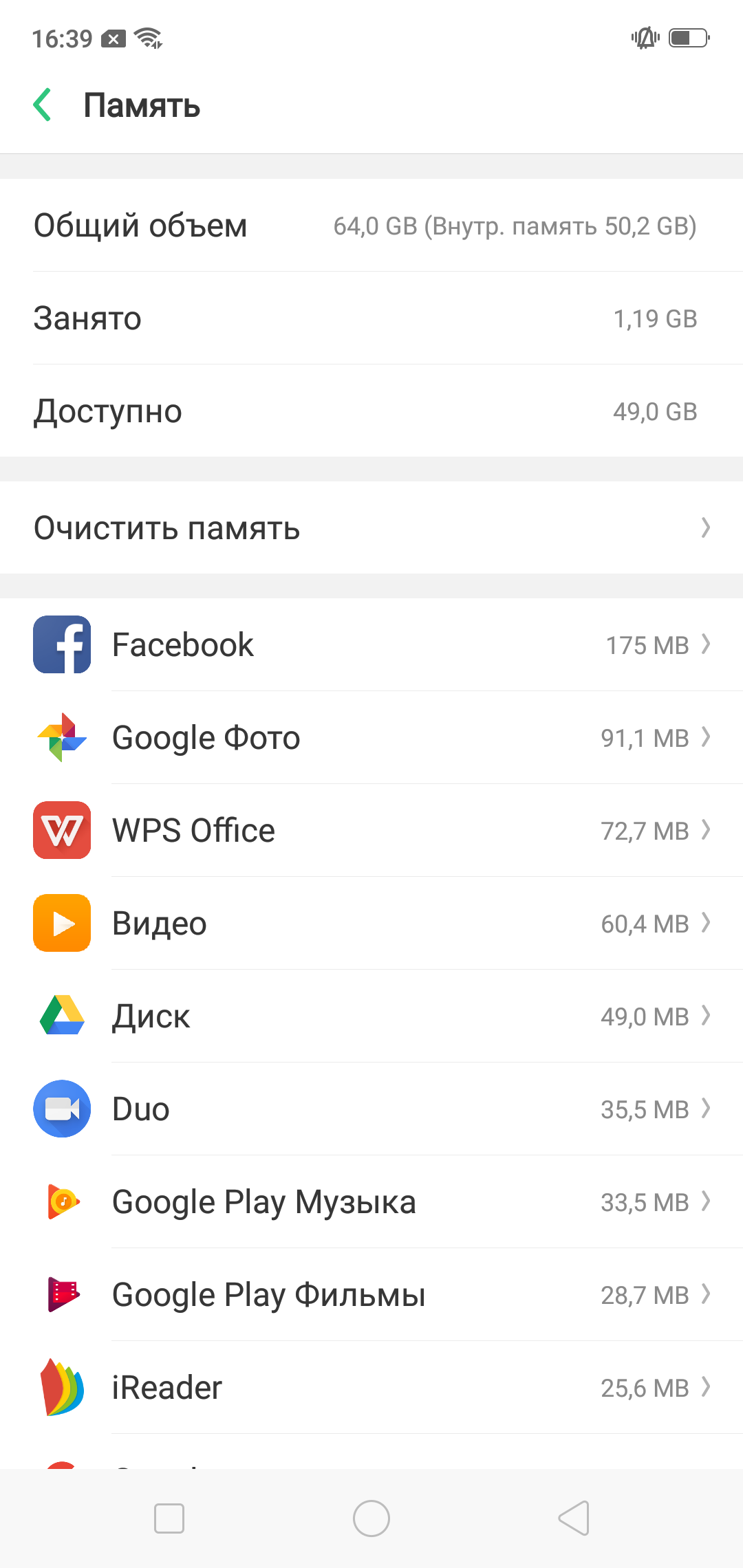Open Duo storage details
743x1568 pixels.
(x=371, y=1109)
